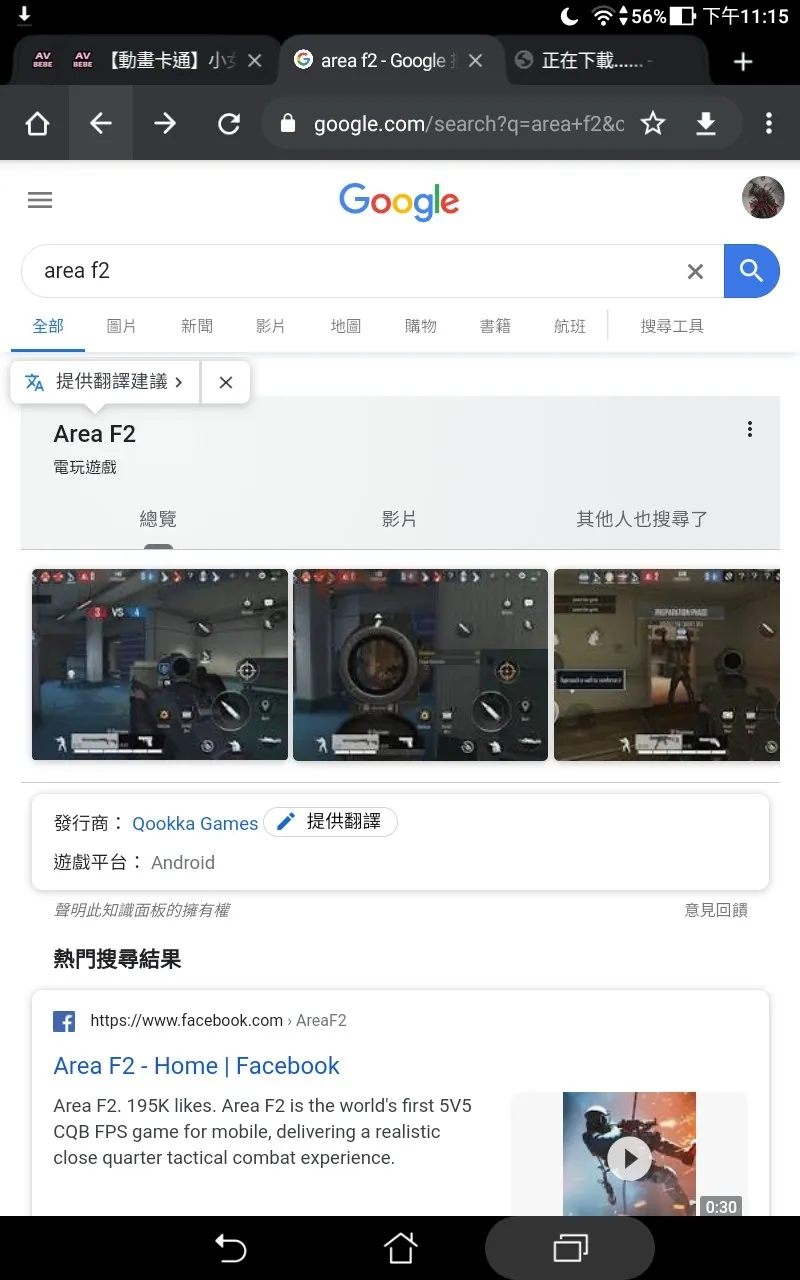
Task: Tap the blue search magnifier button
Action: click(x=751, y=271)
